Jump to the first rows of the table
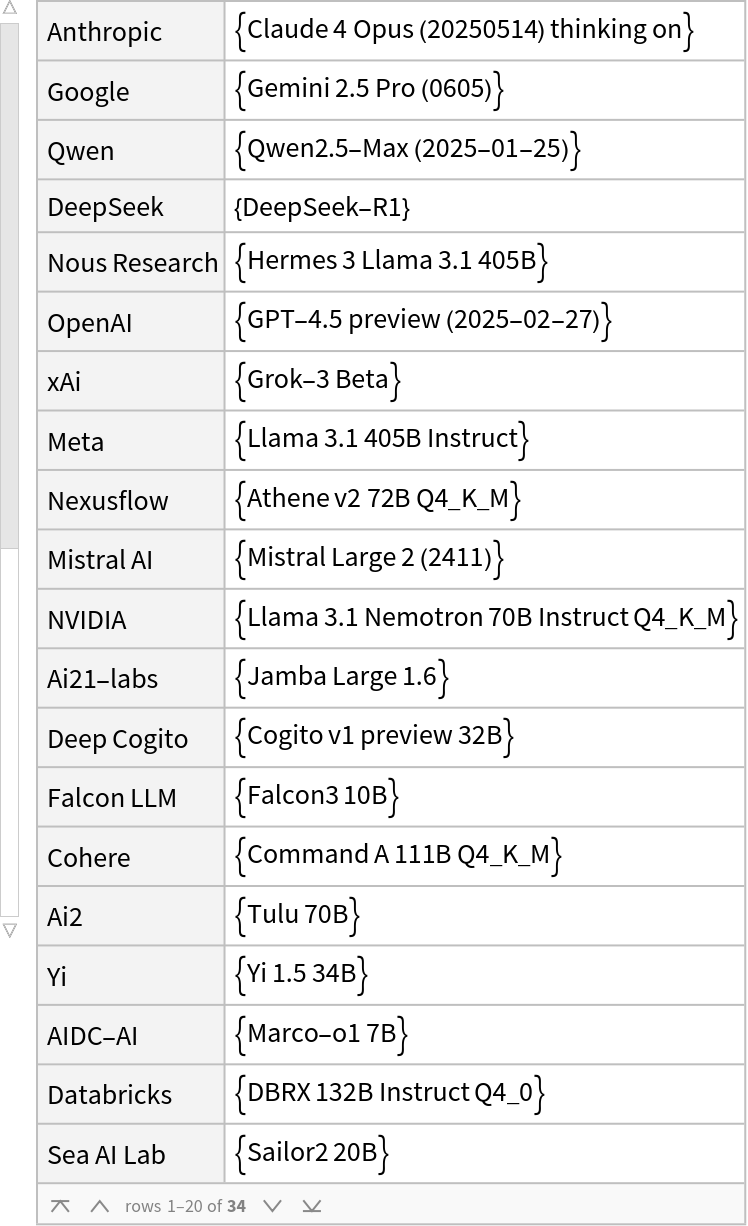Viewport: 748px width, 1226px height. coord(60,1206)
